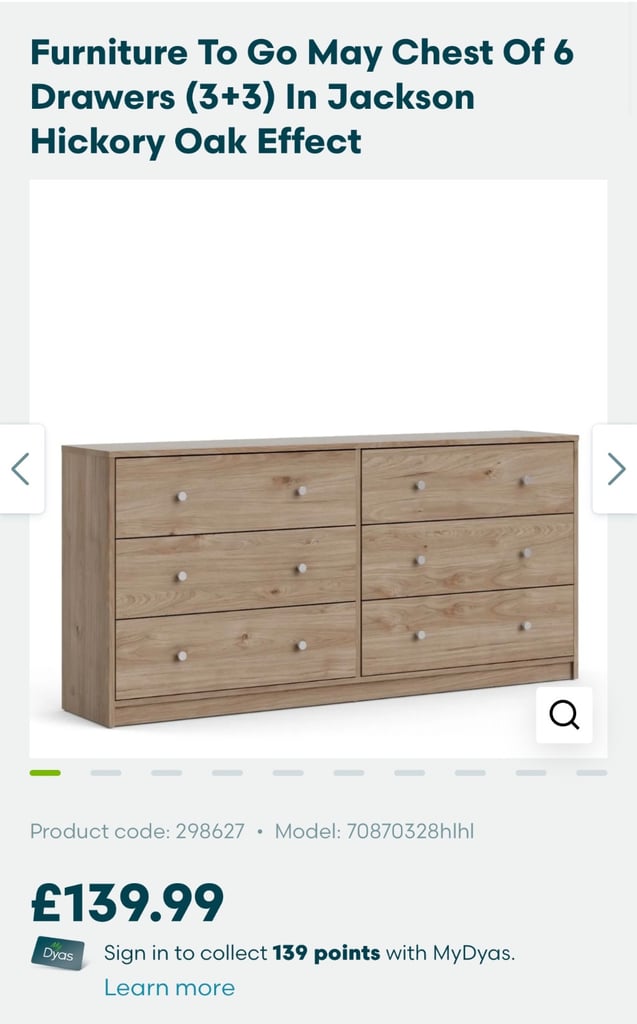
Task: Show the previous product image
Action: coord(22,469)
